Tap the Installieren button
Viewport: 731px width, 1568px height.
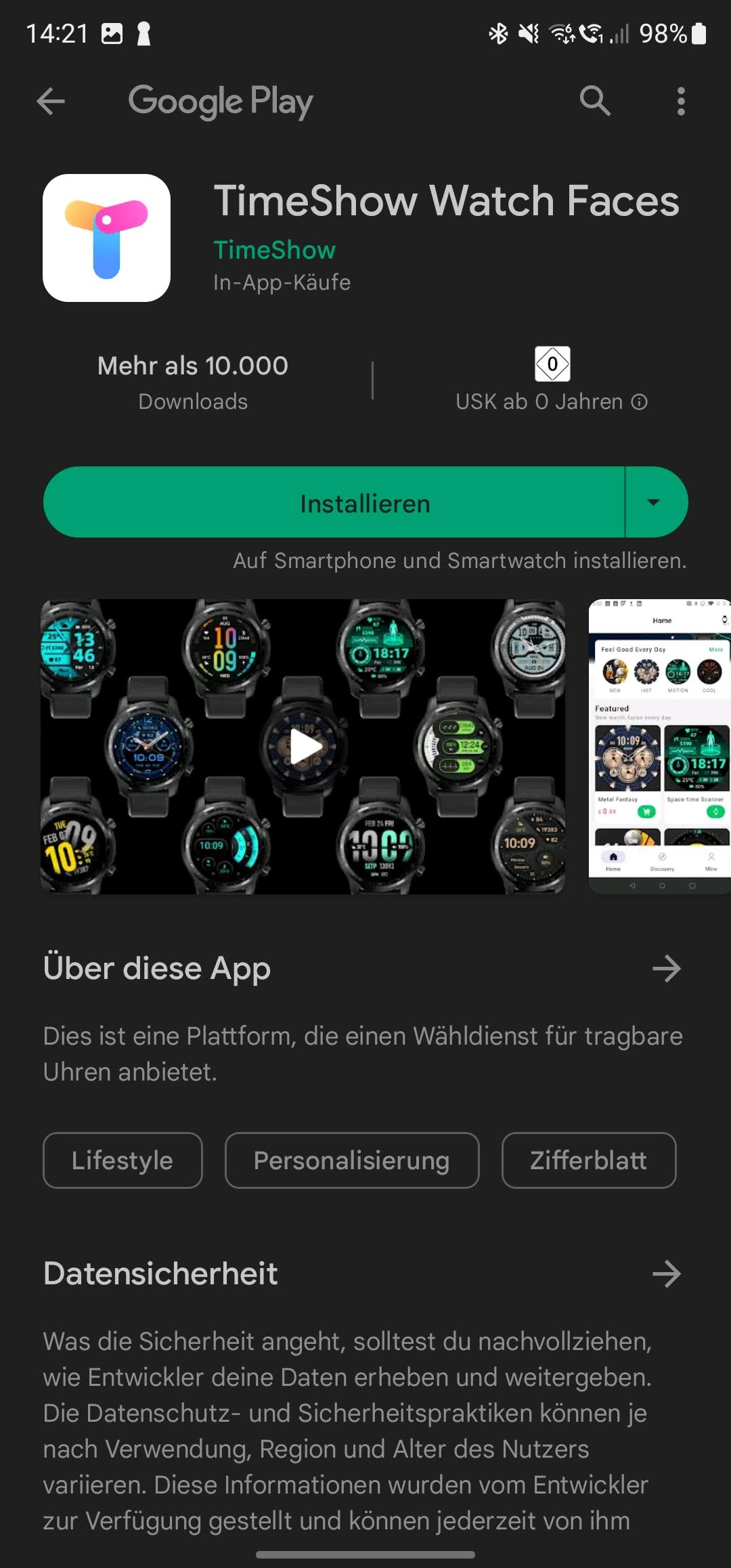coord(334,502)
